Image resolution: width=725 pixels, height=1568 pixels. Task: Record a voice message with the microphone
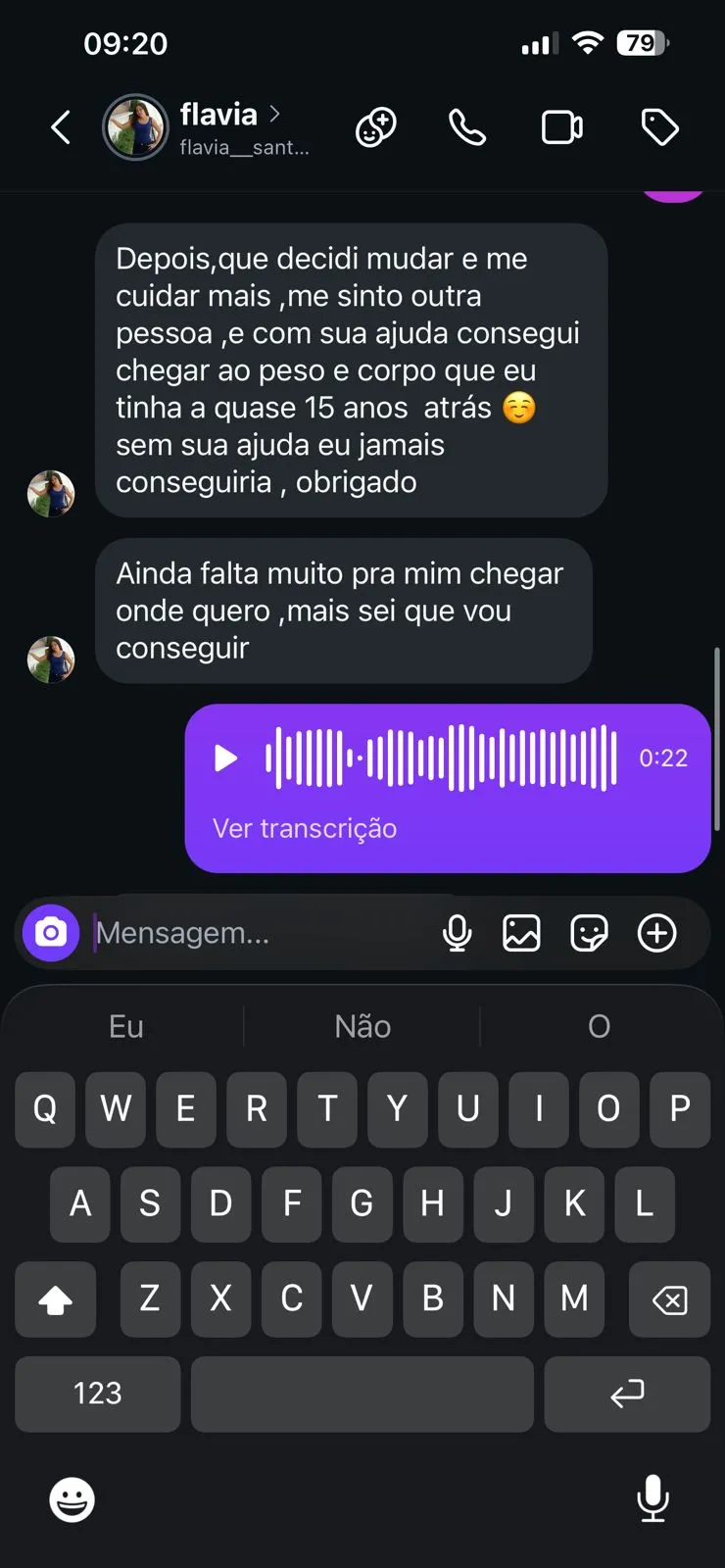point(457,933)
